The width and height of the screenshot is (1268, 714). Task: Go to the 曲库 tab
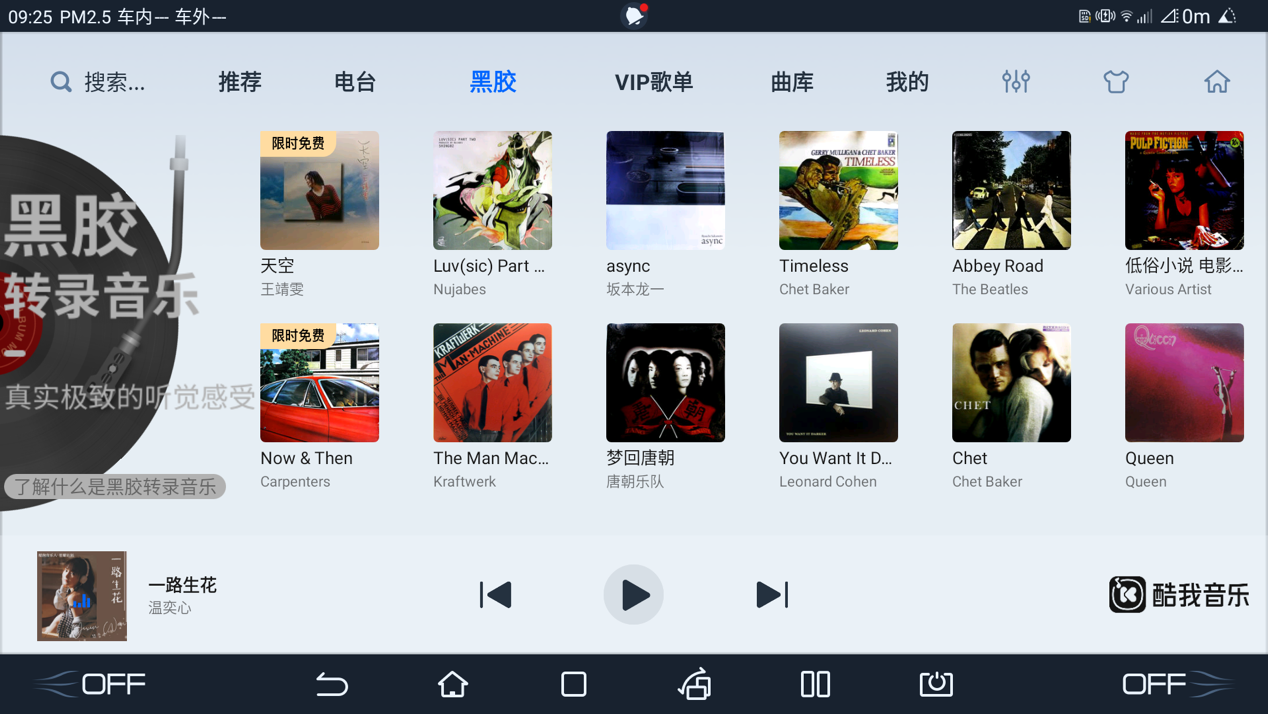(x=792, y=82)
